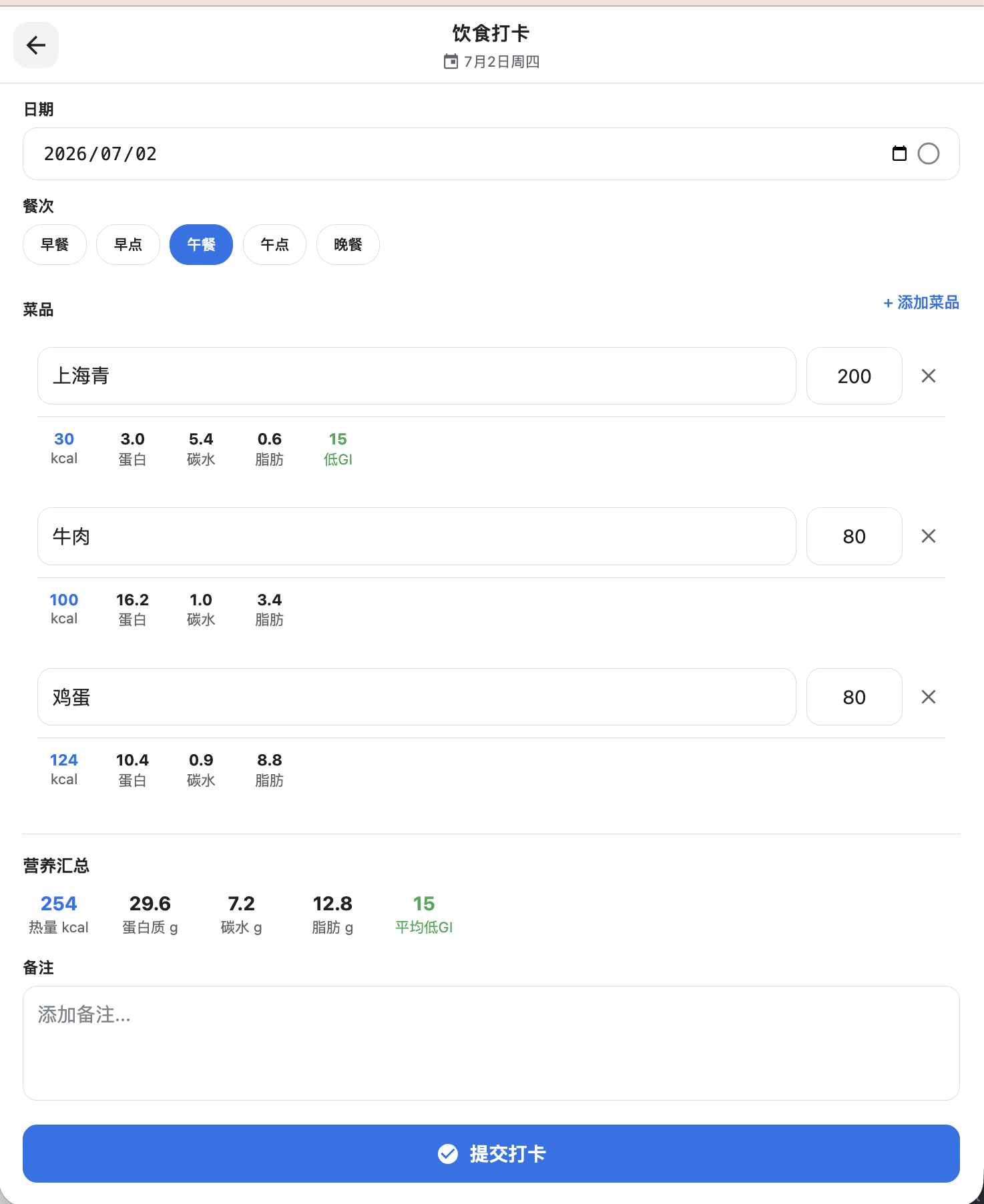Edit the 鸡蛋 dish name field
984x1204 pixels.
point(417,697)
